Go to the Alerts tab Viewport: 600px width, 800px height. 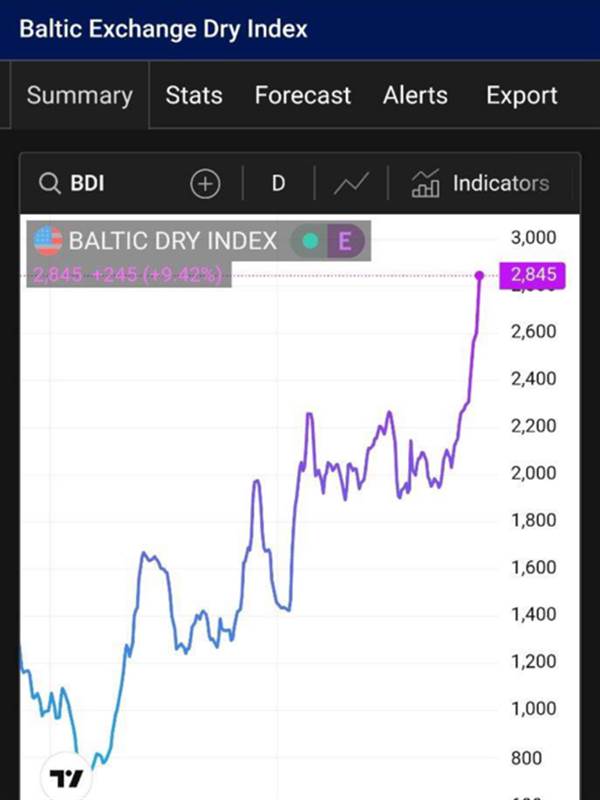tap(415, 96)
